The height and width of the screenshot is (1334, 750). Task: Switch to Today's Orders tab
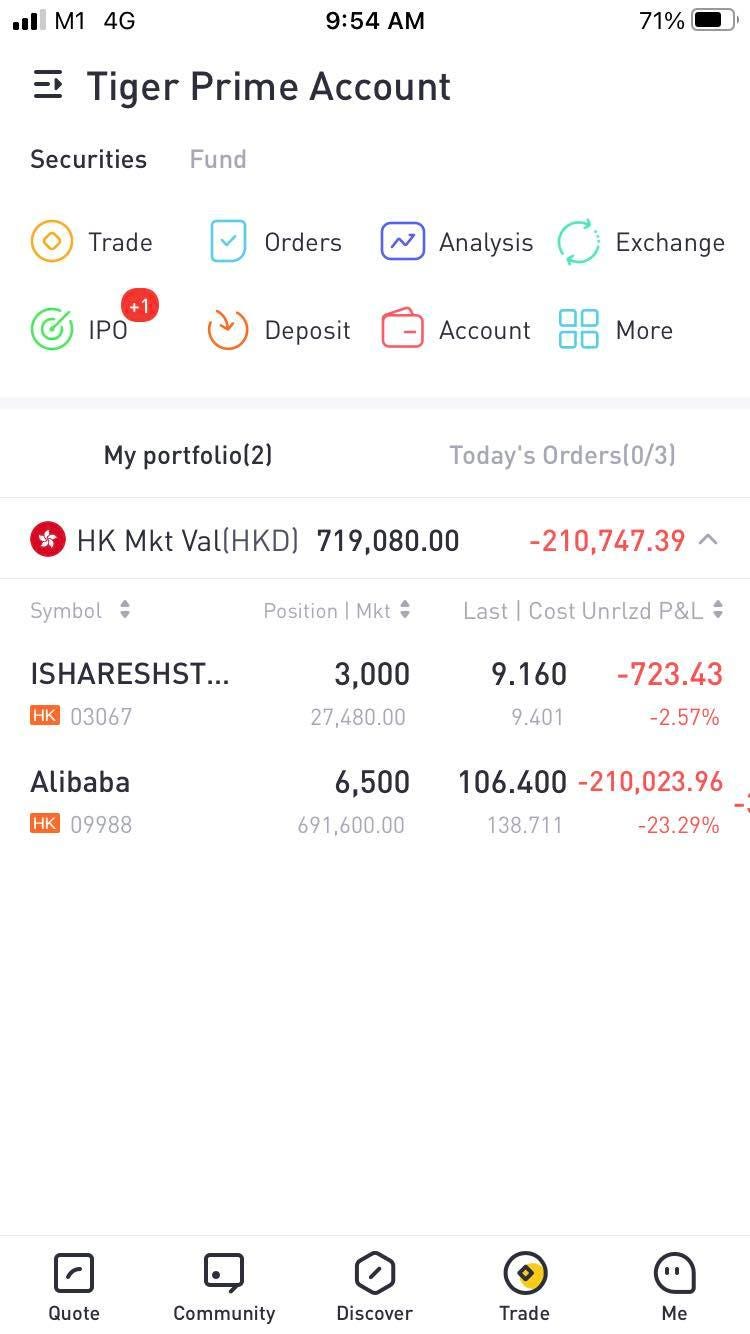pyautogui.click(x=562, y=455)
